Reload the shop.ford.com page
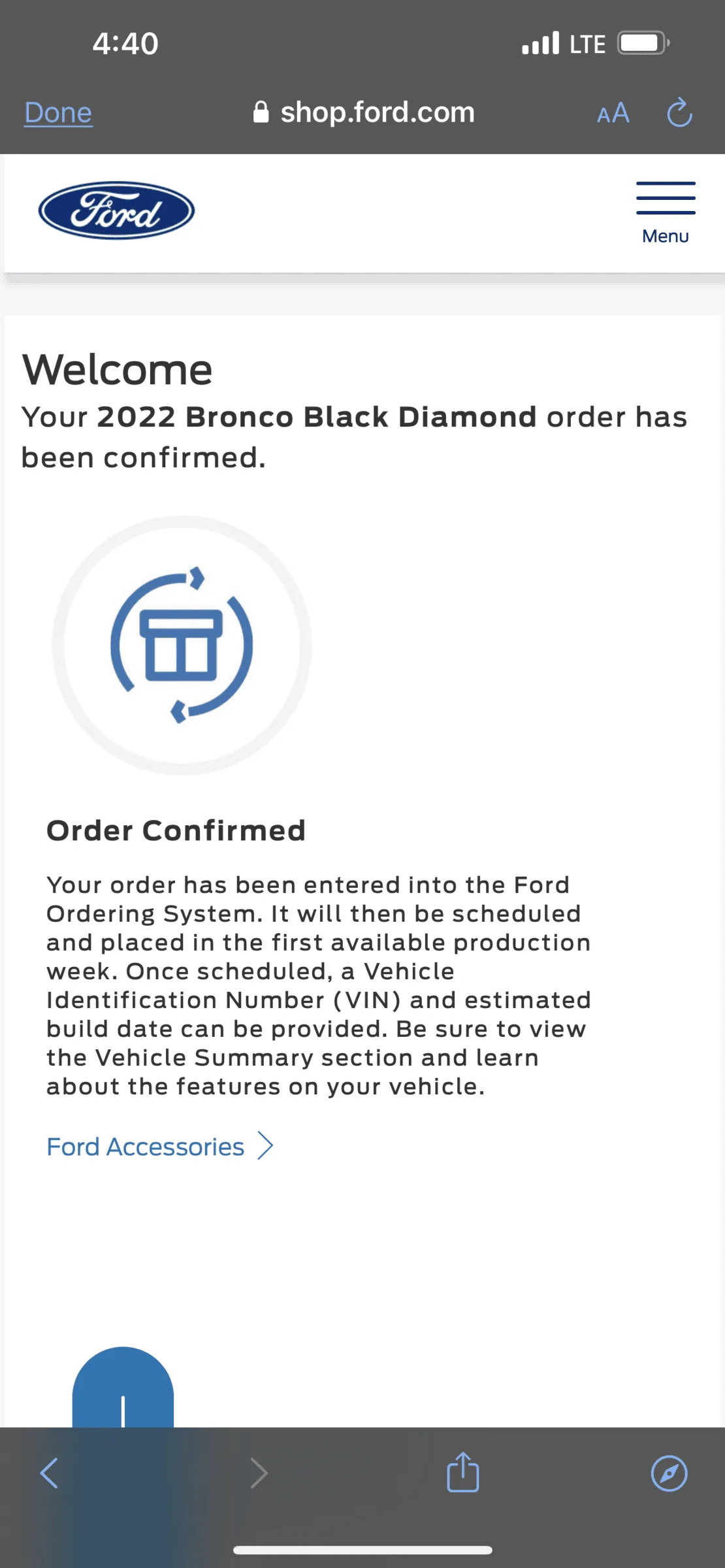The image size is (725, 1568). point(679,112)
